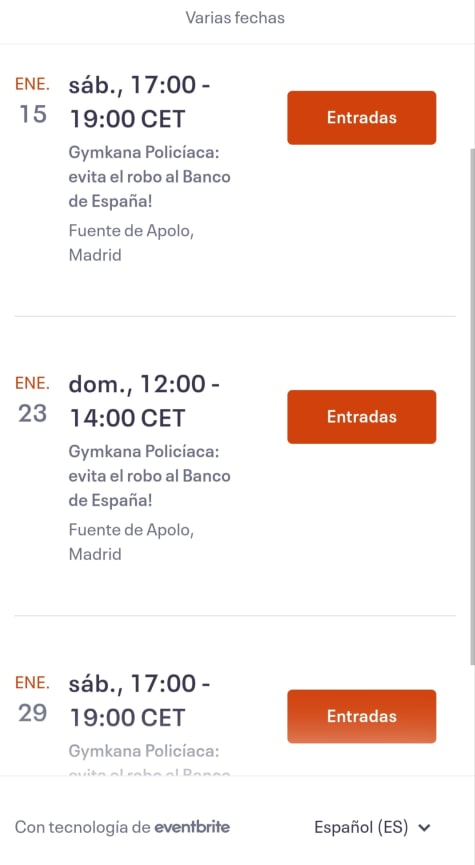This screenshot has width=475, height=865.
Task: Open the Español (ES) language dropdown
Action: [x=372, y=827]
